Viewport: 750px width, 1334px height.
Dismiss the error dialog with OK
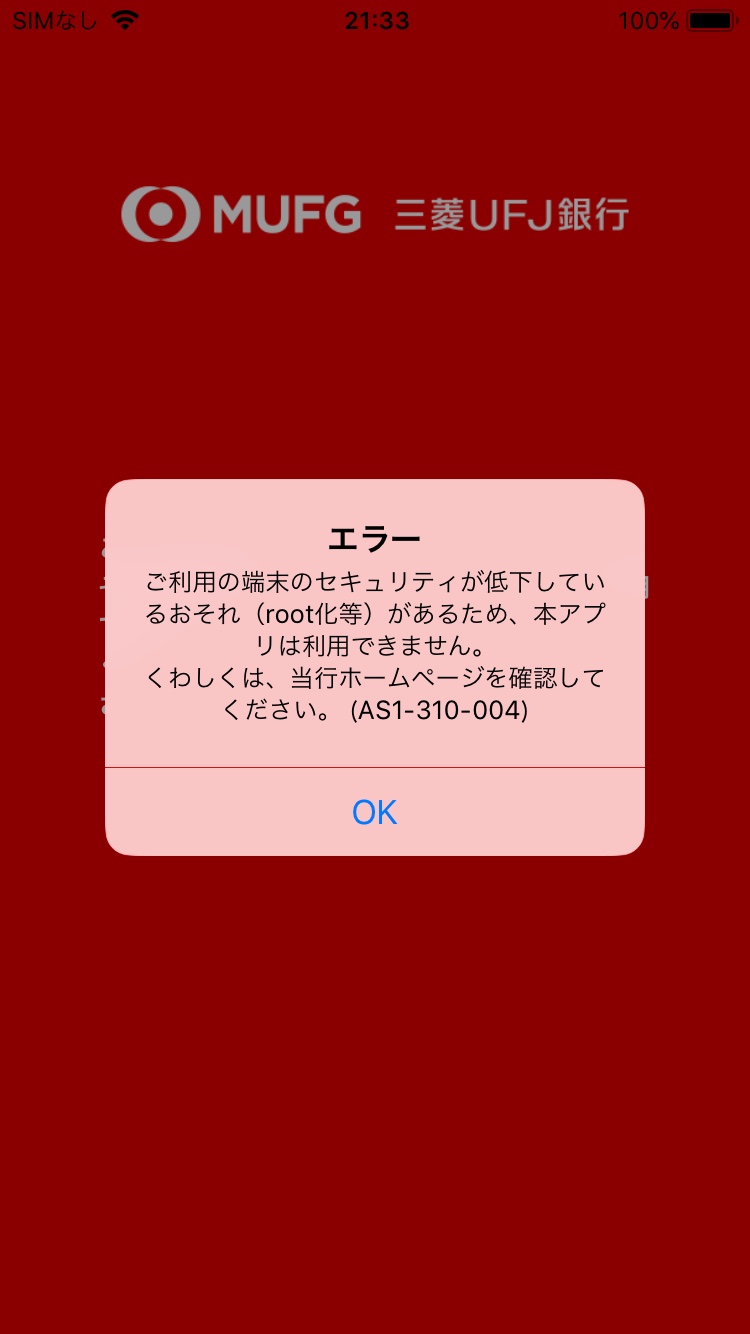point(375,812)
